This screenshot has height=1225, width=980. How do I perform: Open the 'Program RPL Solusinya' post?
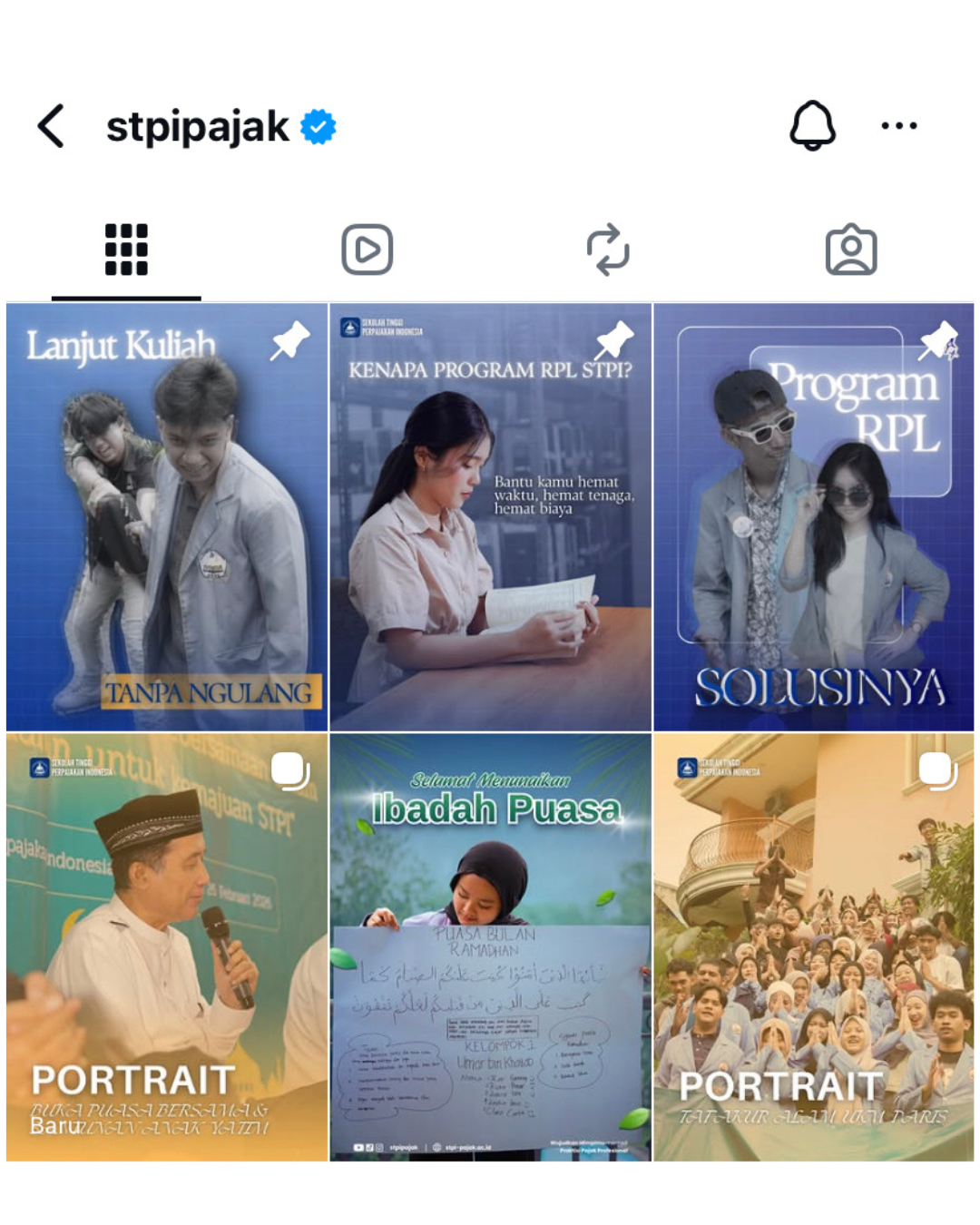[x=813, y=517]
